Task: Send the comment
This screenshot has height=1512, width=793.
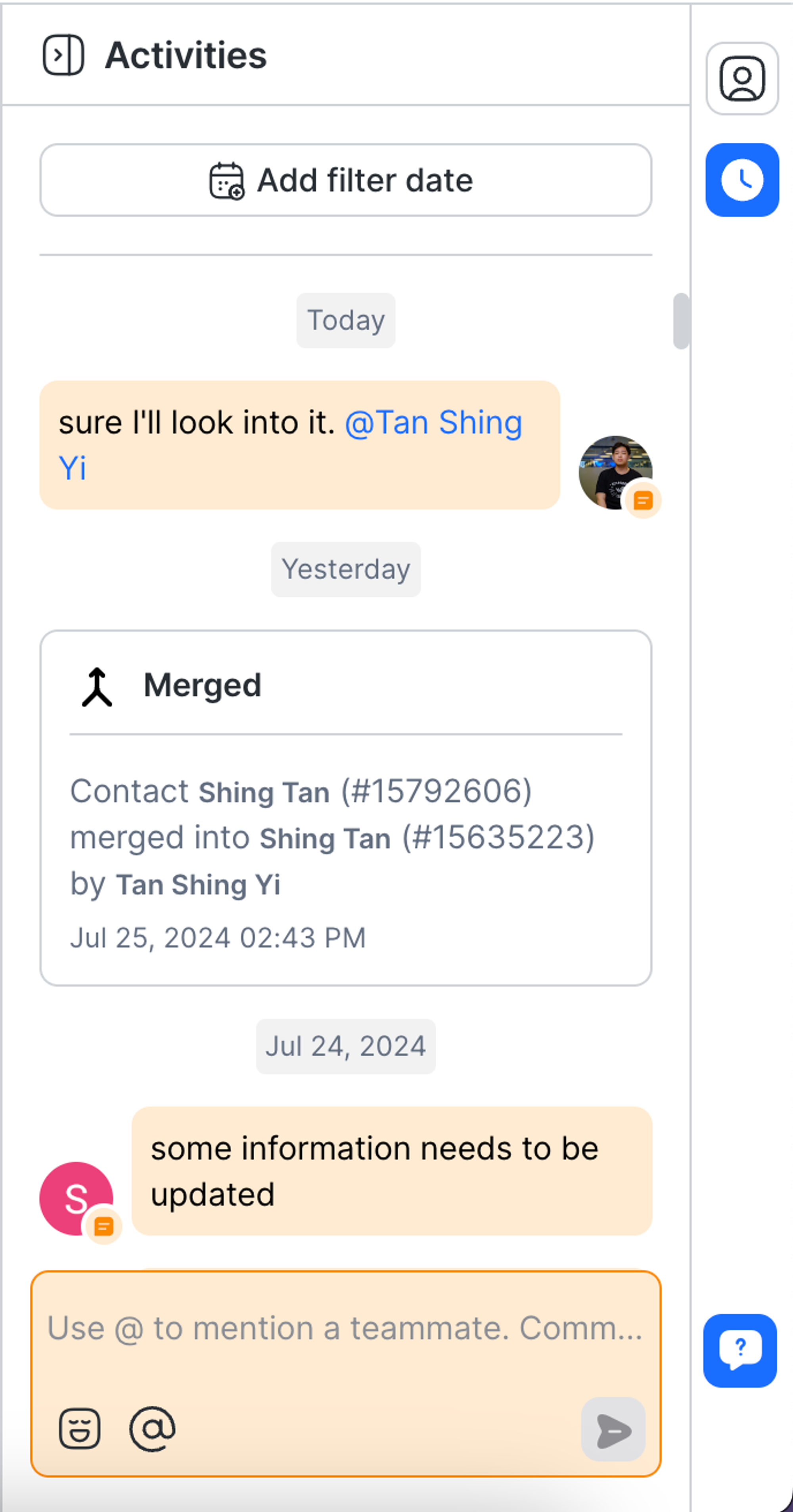Action: (x=613, y=1430)
